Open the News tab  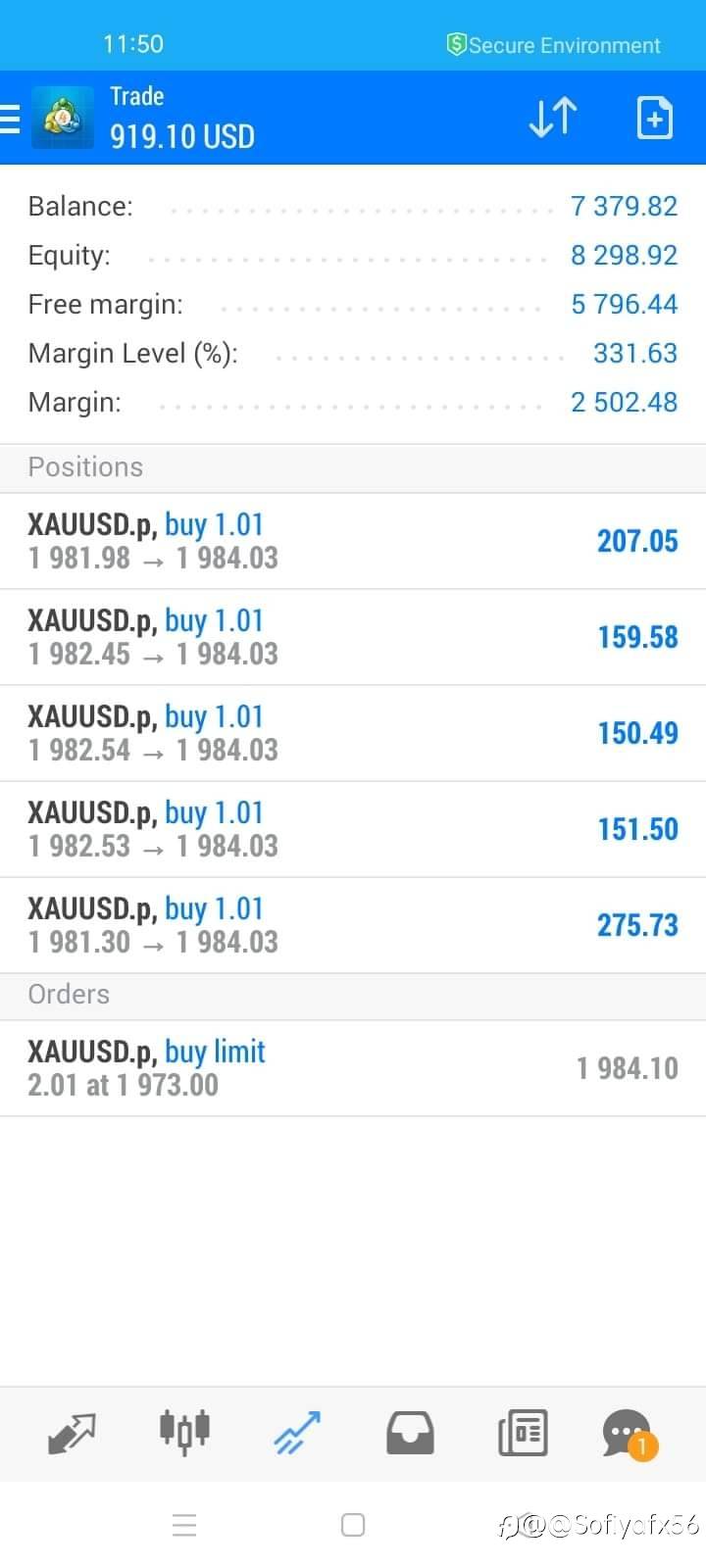523,1433
